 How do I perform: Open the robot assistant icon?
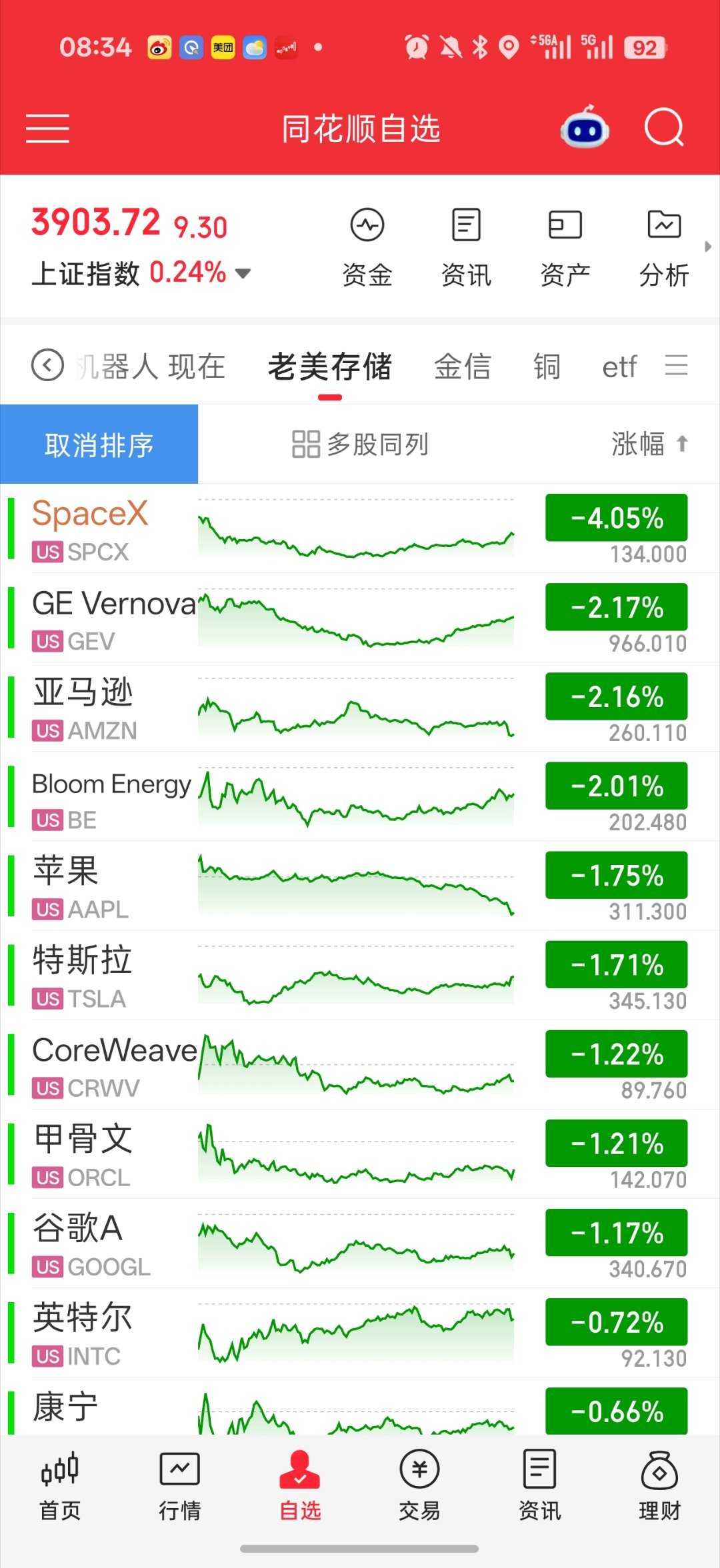[585, 127]
